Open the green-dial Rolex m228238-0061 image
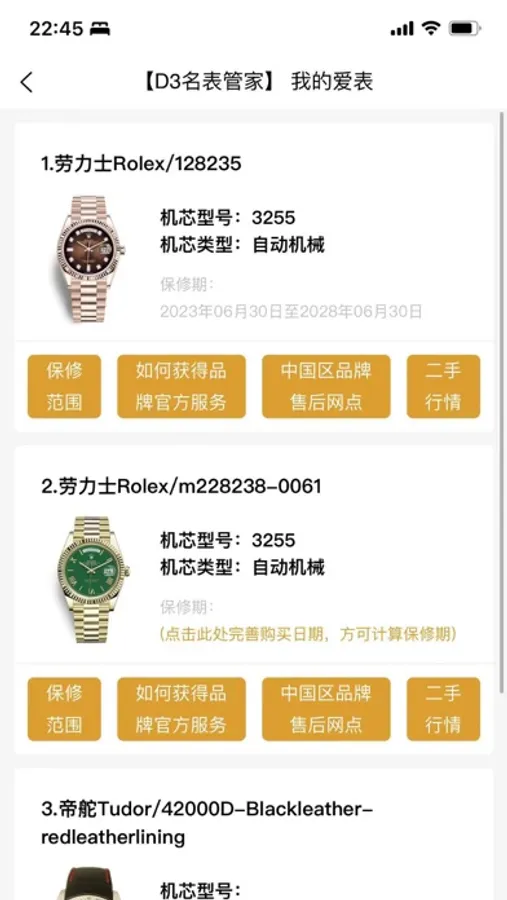 [x=93, y=579]
